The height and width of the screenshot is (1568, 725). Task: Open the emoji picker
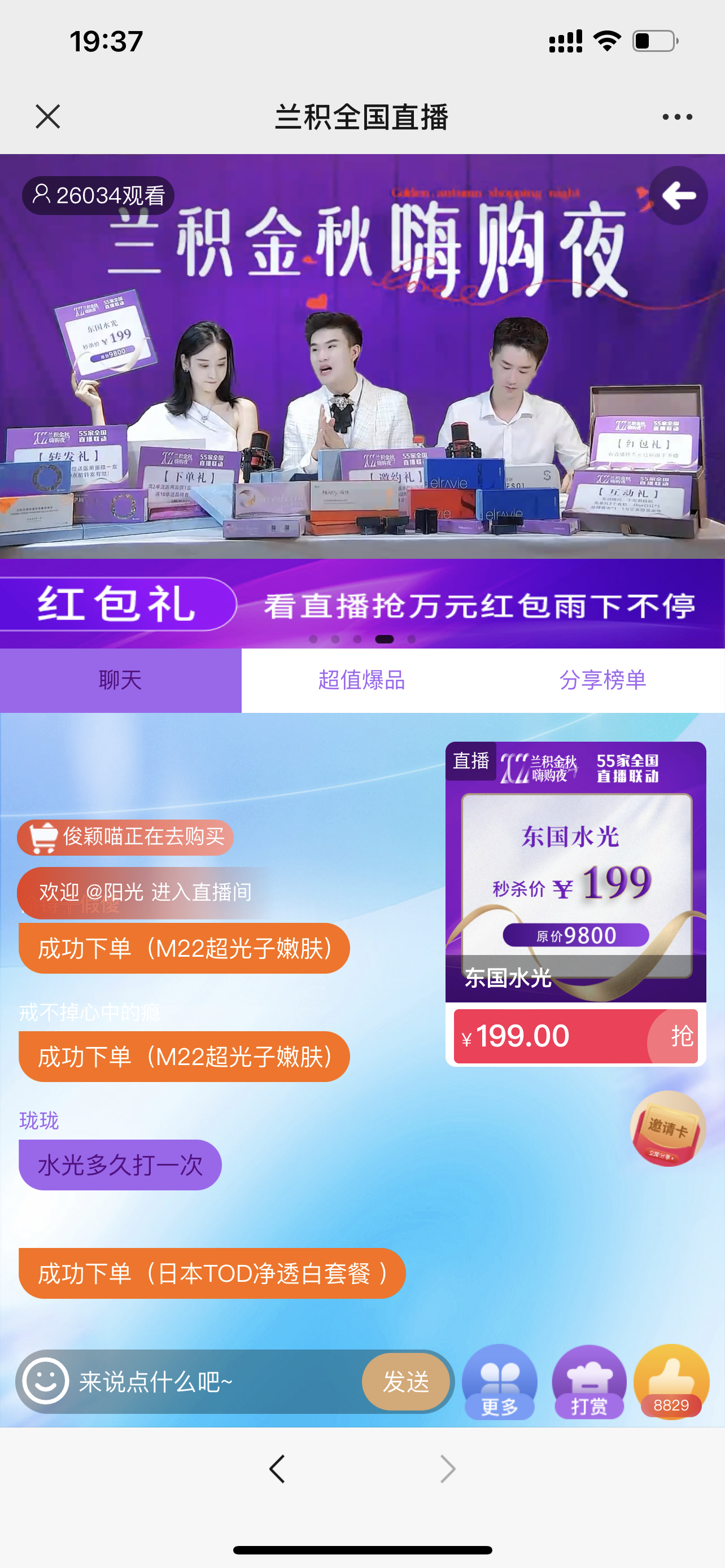click(x=45, y=1381)
